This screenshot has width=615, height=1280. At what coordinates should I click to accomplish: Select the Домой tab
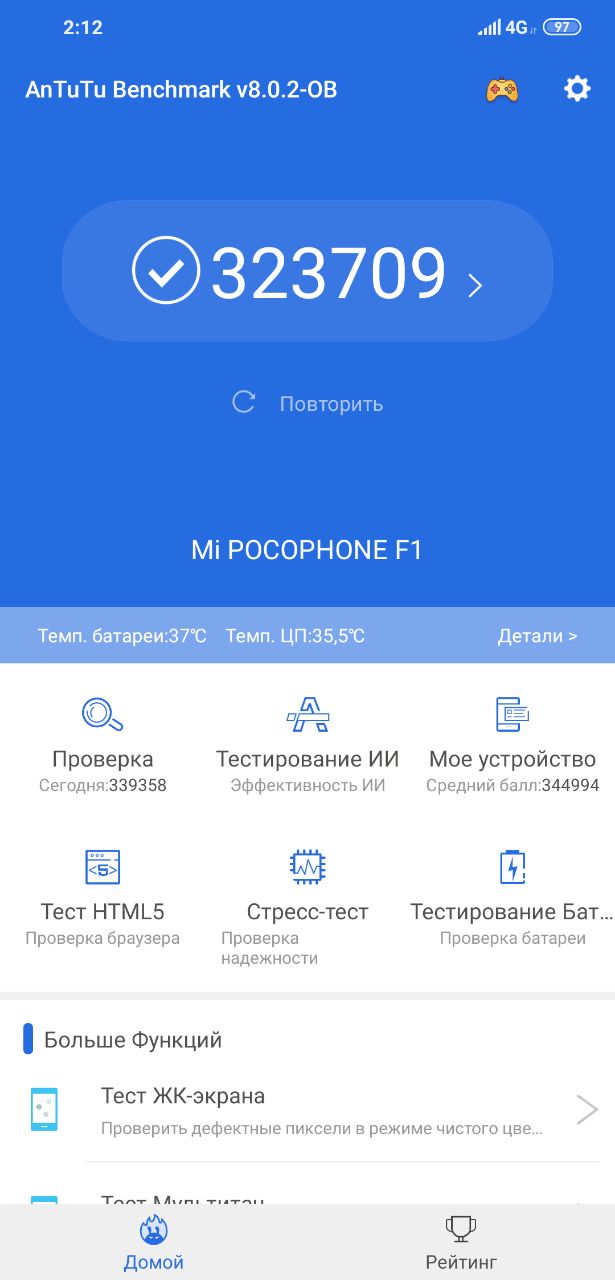tap(154, 1243)
